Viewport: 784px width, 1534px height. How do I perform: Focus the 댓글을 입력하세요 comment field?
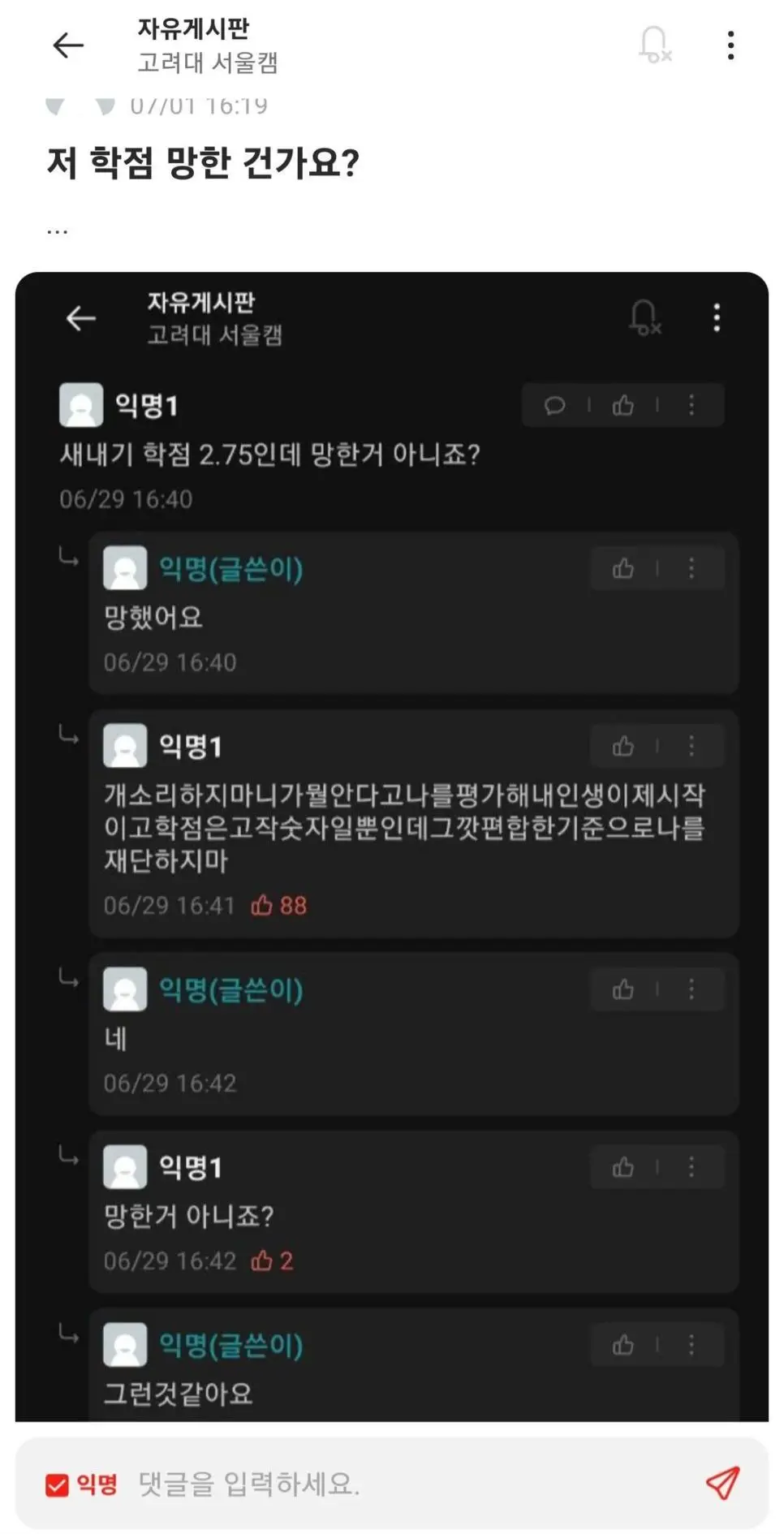click(x=406, y=1484)
